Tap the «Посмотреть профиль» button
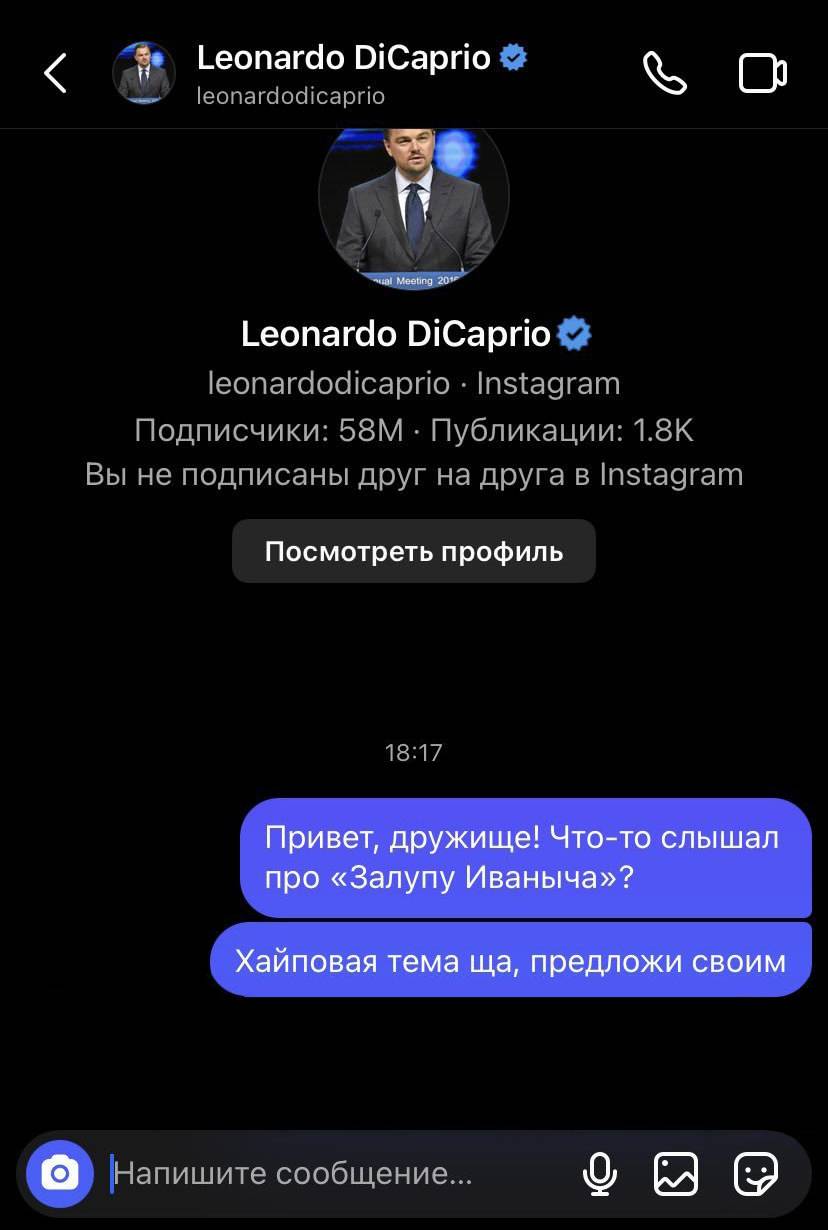Viewport: 828px width, 1230px height. [413, 551]
